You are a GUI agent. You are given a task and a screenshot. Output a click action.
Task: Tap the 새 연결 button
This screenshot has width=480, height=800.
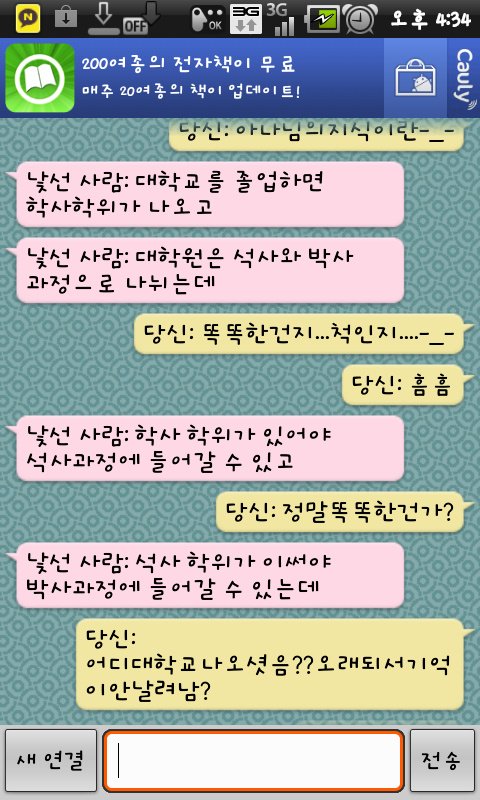tap(50, 760)
